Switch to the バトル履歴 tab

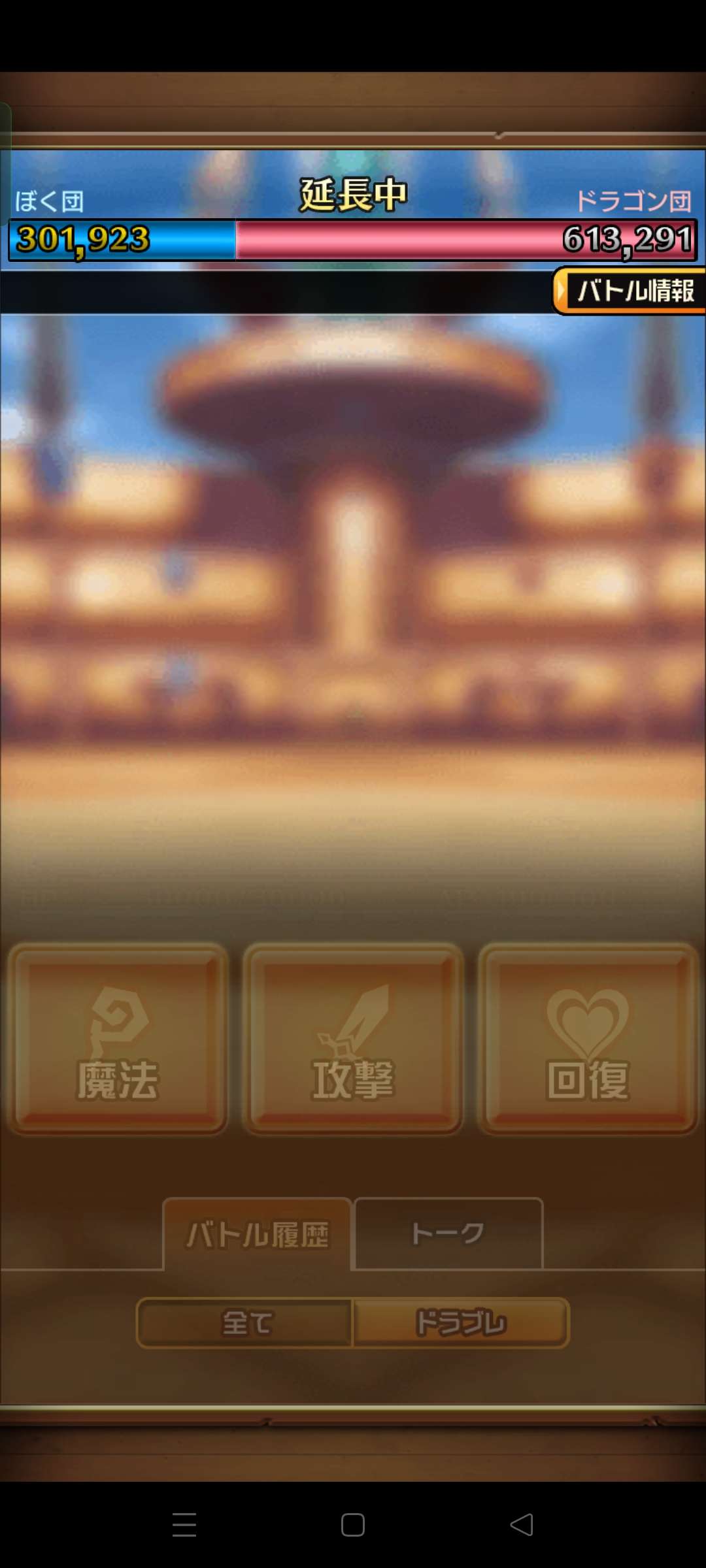[258, 1233]
